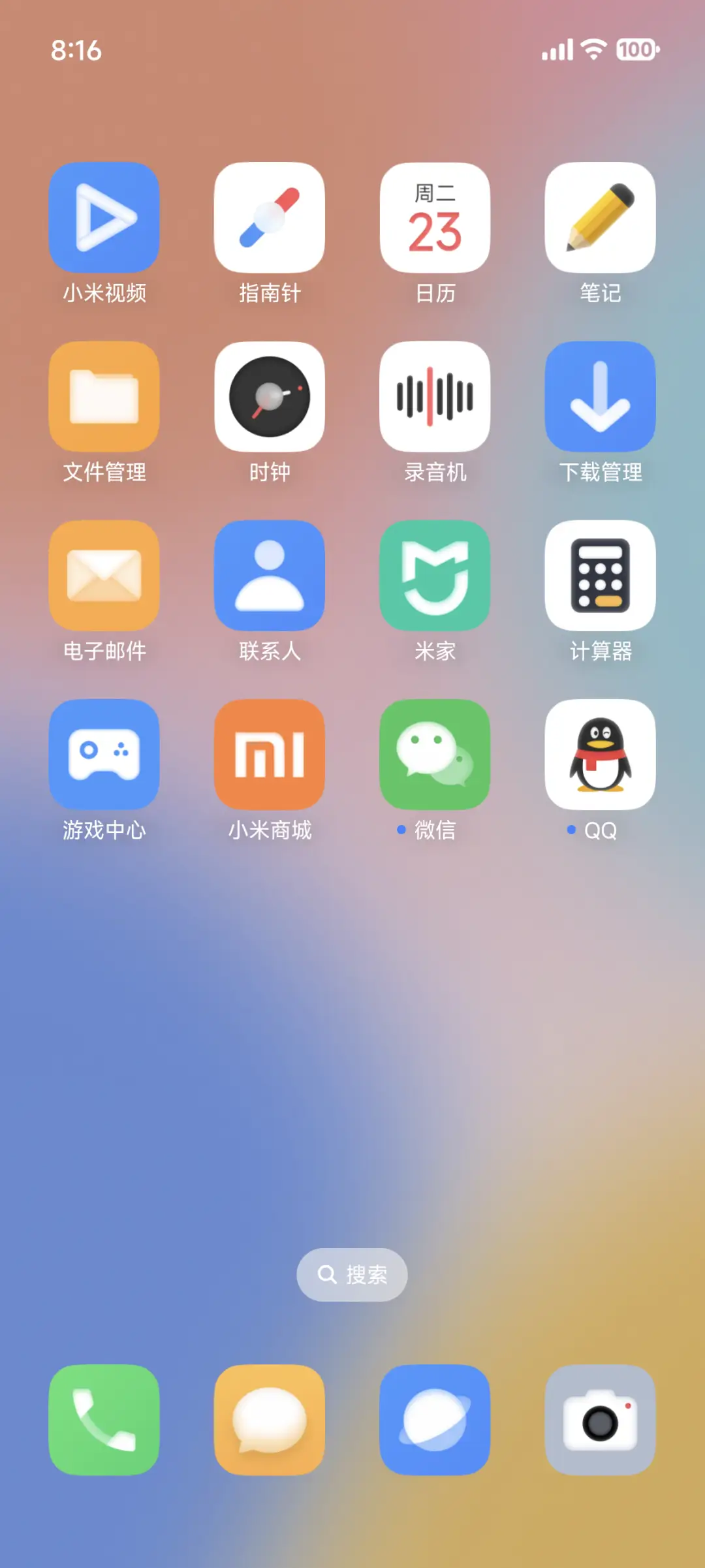705x1568 pixels.
Task: Launch the 小米商城 Mi Store
Action: click(x=270, y=755)
